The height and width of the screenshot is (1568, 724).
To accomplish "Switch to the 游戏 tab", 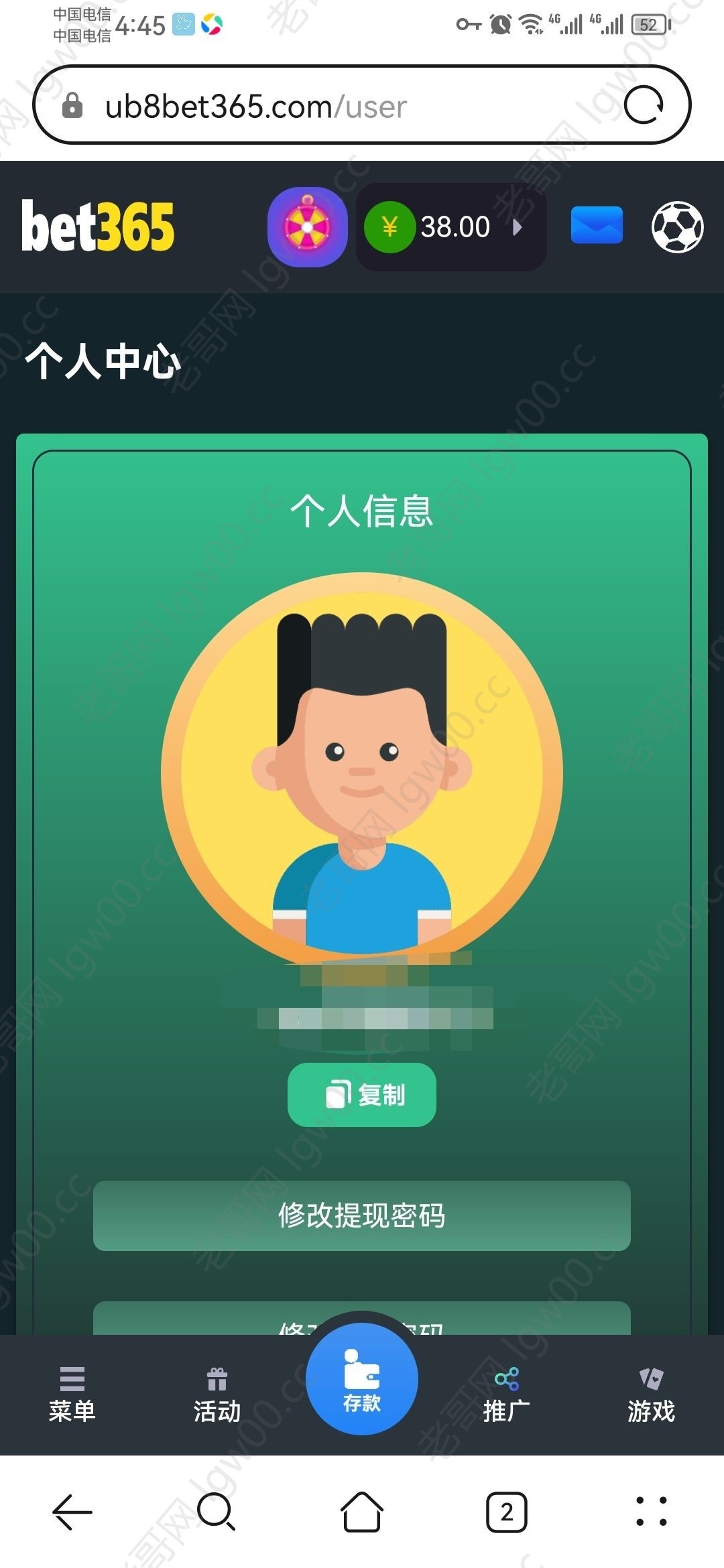I will (650, 1395).
